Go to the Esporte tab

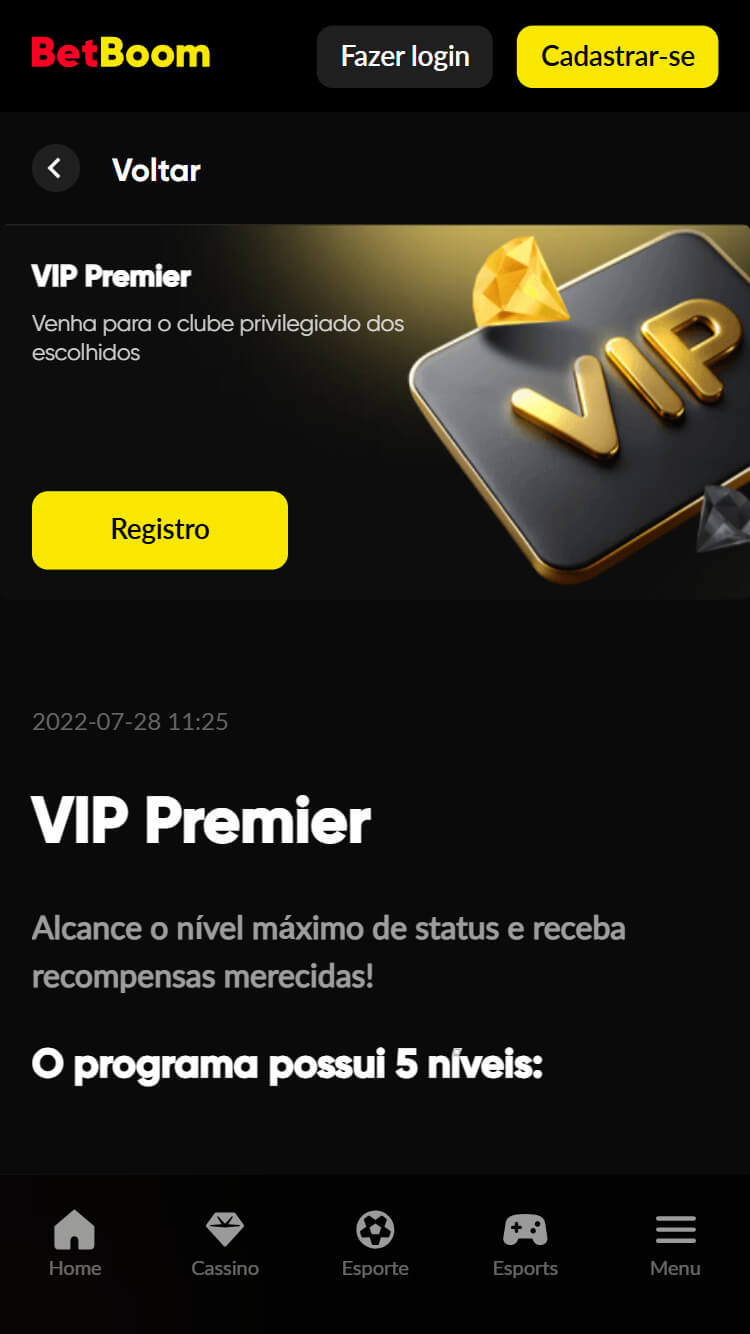pyautogui.click(x=375, y=1243)
